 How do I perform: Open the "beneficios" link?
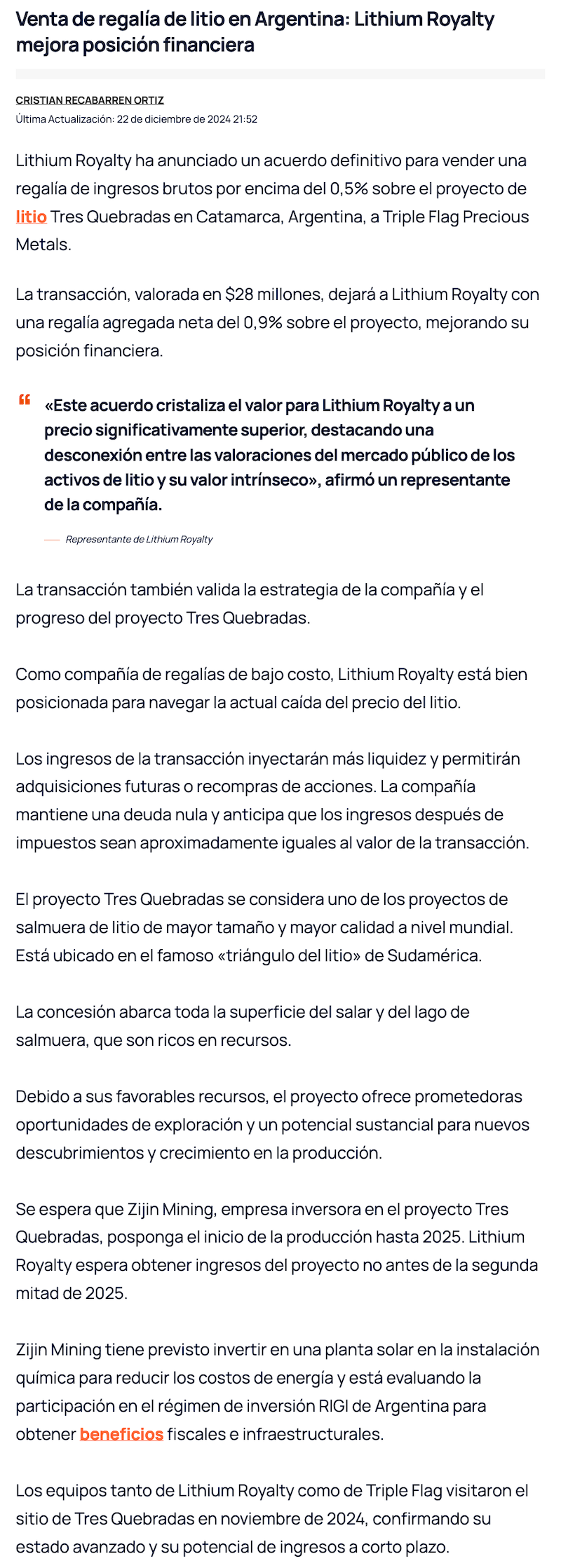point(121,1434)
